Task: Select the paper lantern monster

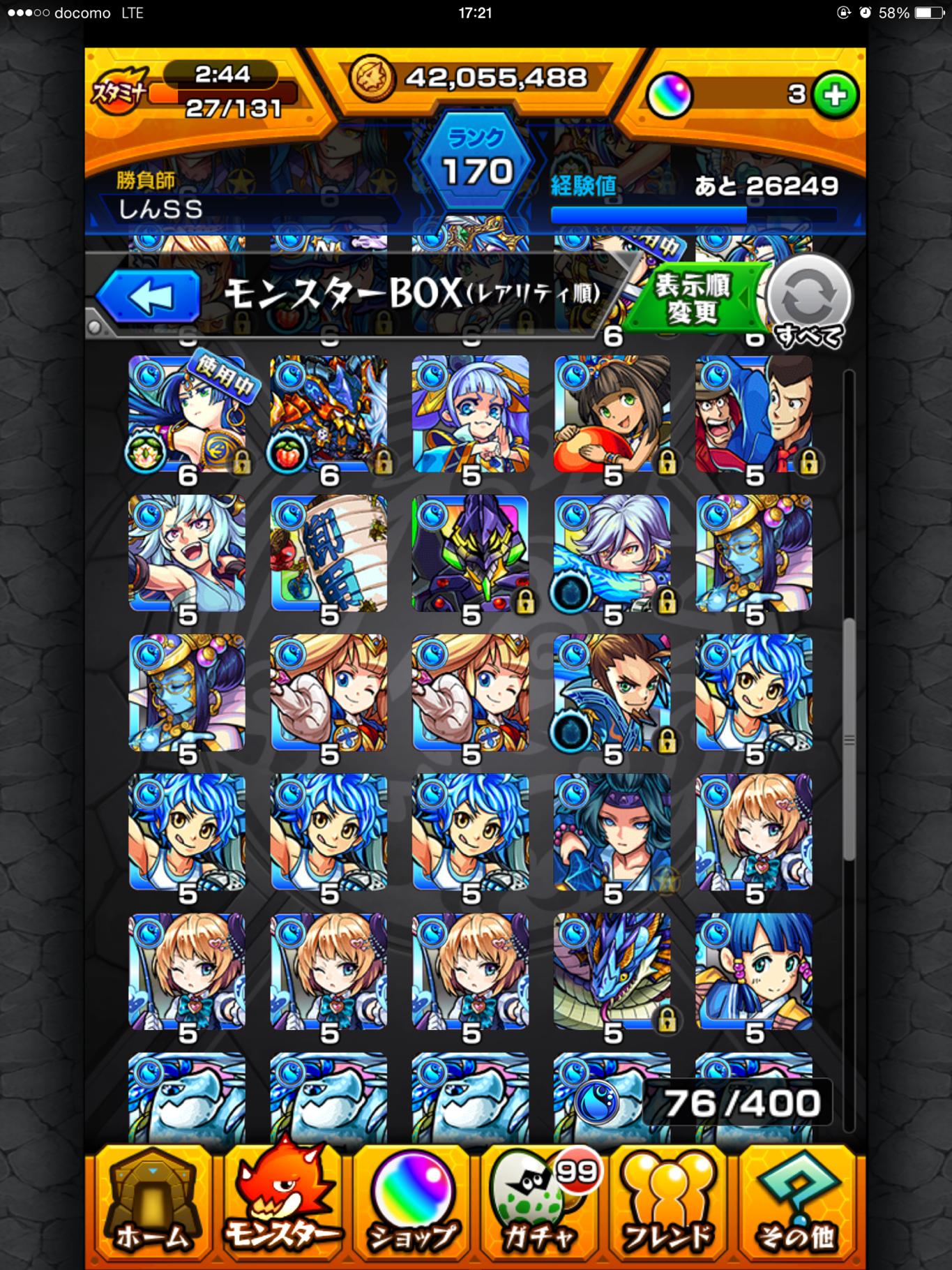Action: (328, 554)
